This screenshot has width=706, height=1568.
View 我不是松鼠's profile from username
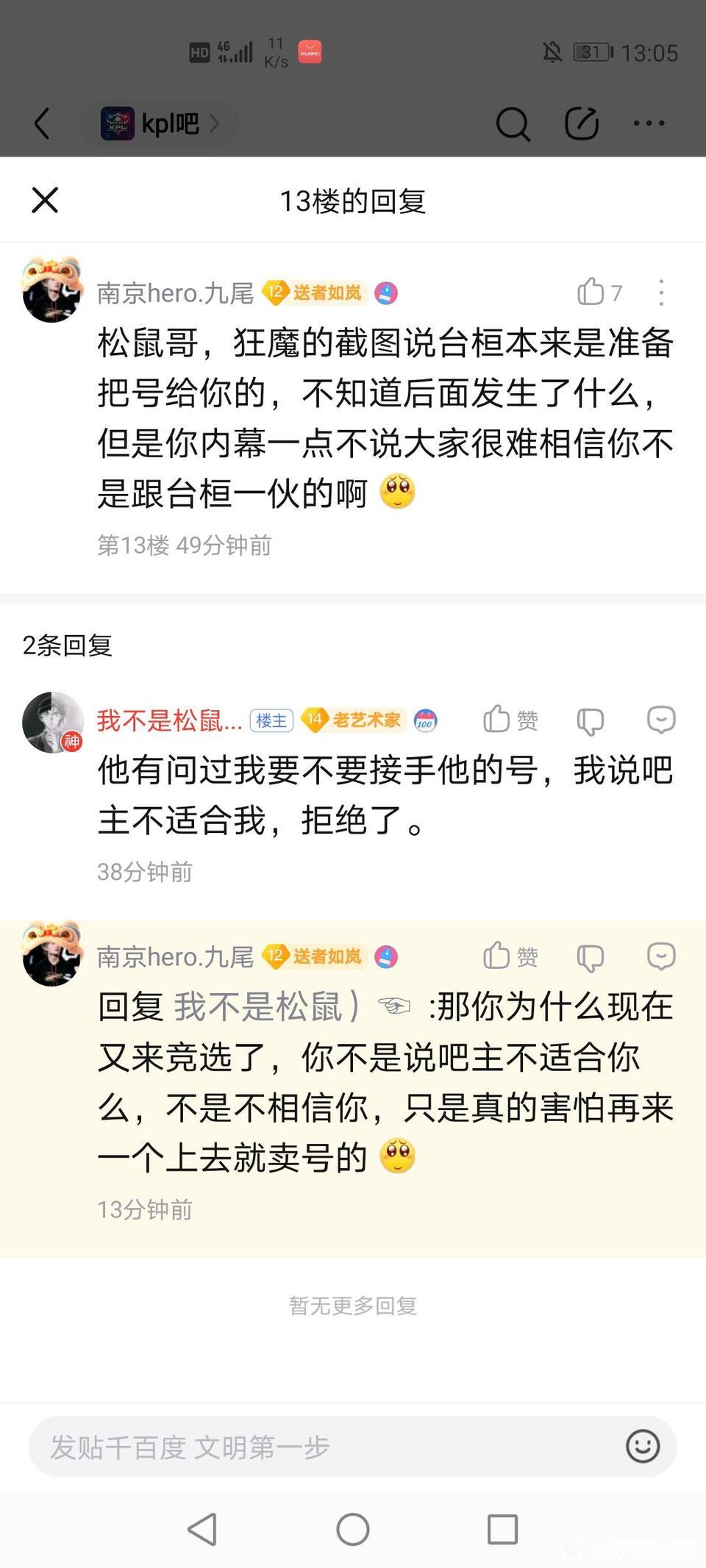click(x=170, y=720)
